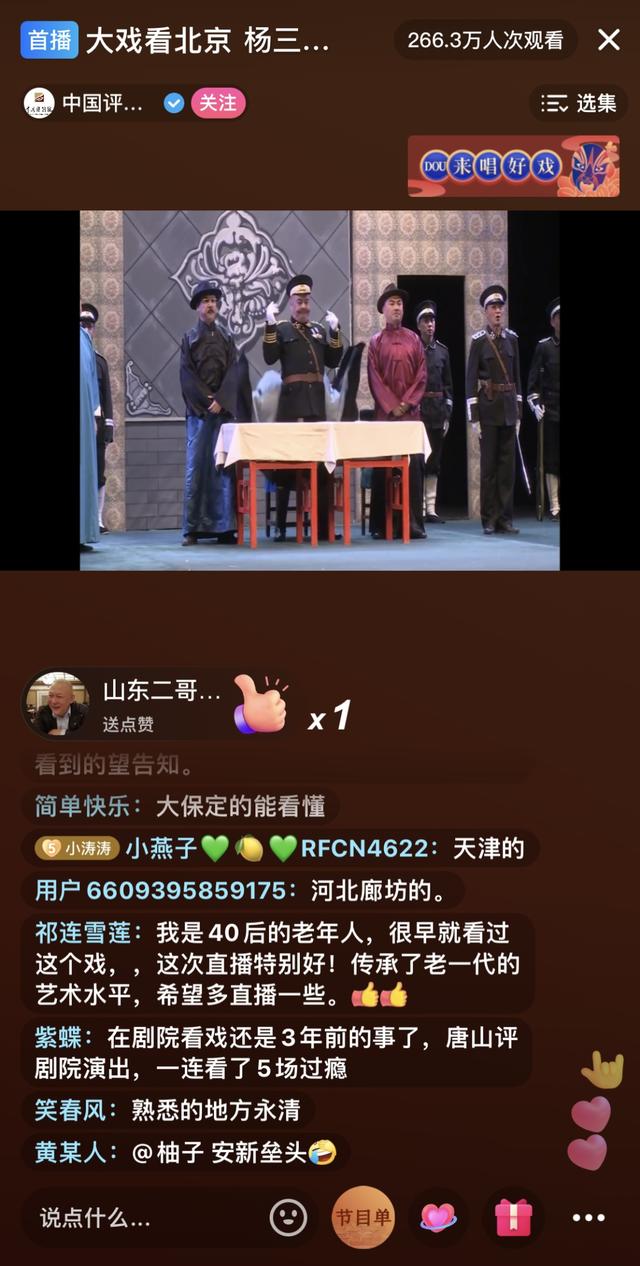
Task: Open the three-dot more options menu
Action: point(589,1217)
